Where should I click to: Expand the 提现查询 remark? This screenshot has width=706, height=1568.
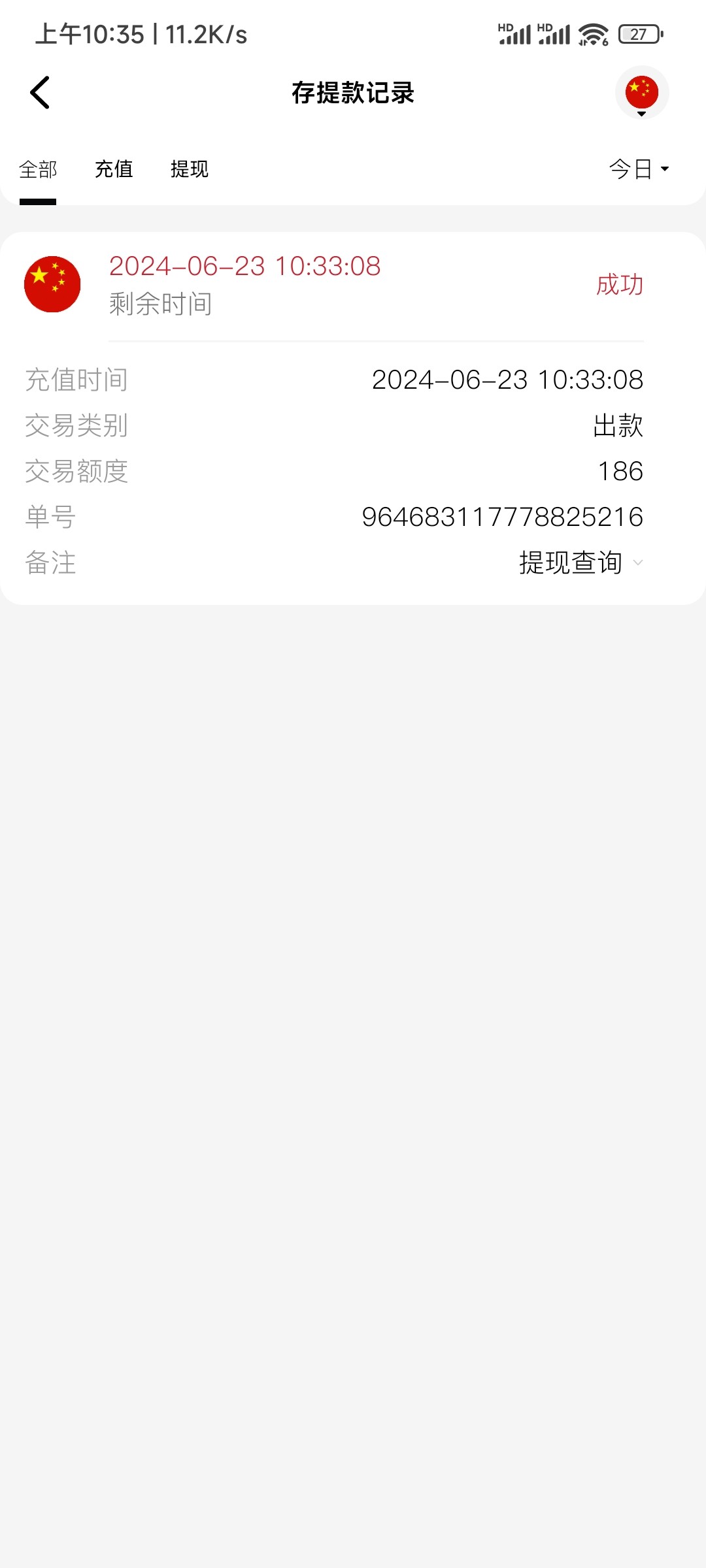click(x=580, y=563)
